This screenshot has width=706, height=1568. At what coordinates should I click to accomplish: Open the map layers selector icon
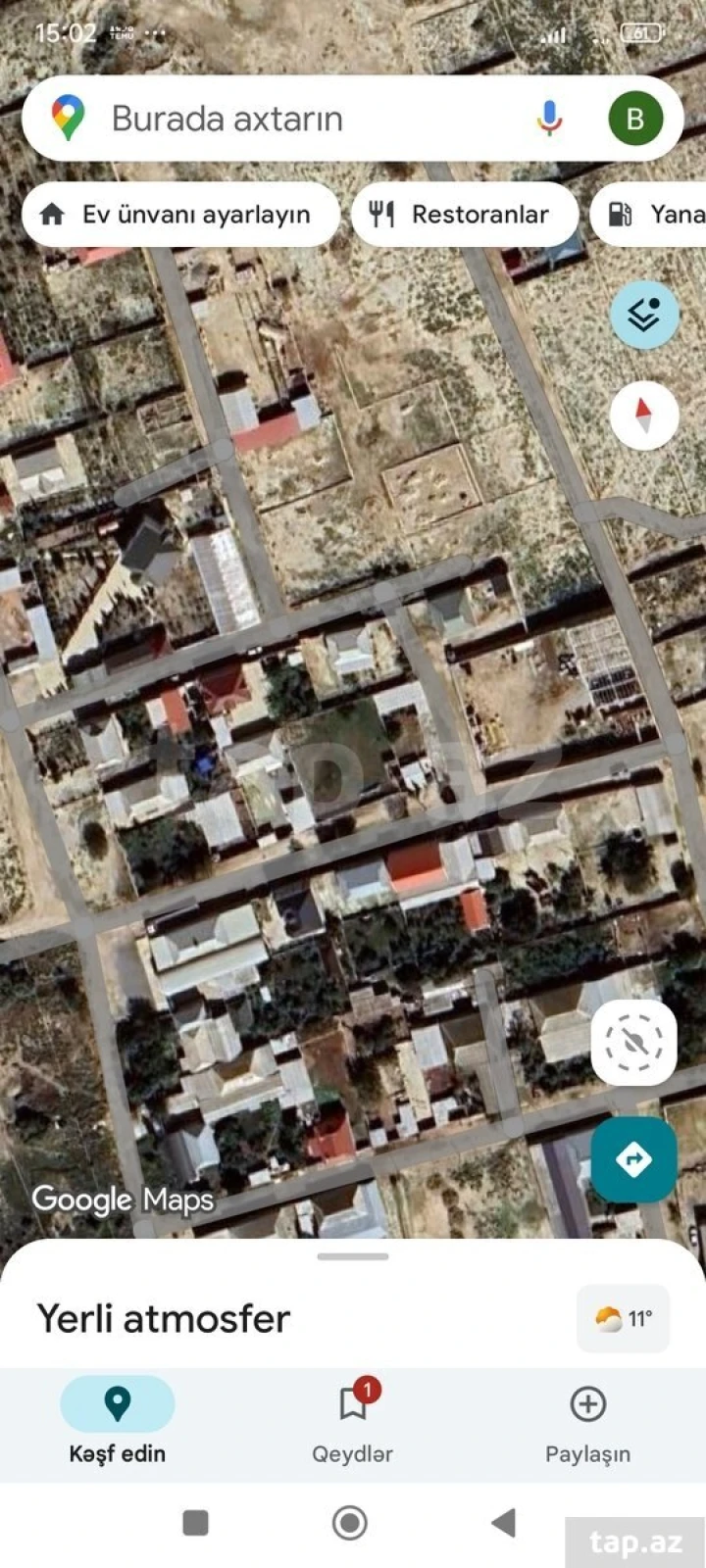click(x=644, y=314)
